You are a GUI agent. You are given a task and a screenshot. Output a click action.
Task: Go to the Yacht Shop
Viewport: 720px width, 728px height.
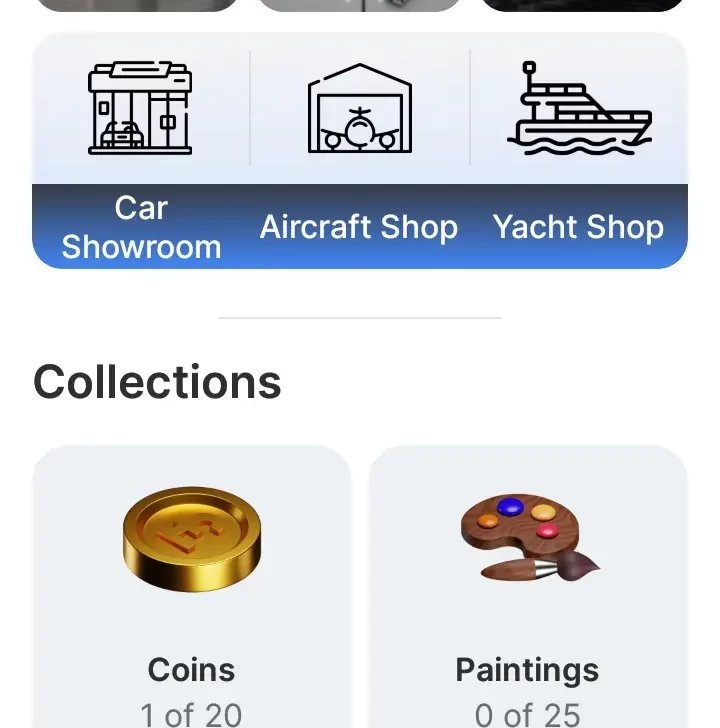point(578,150)
